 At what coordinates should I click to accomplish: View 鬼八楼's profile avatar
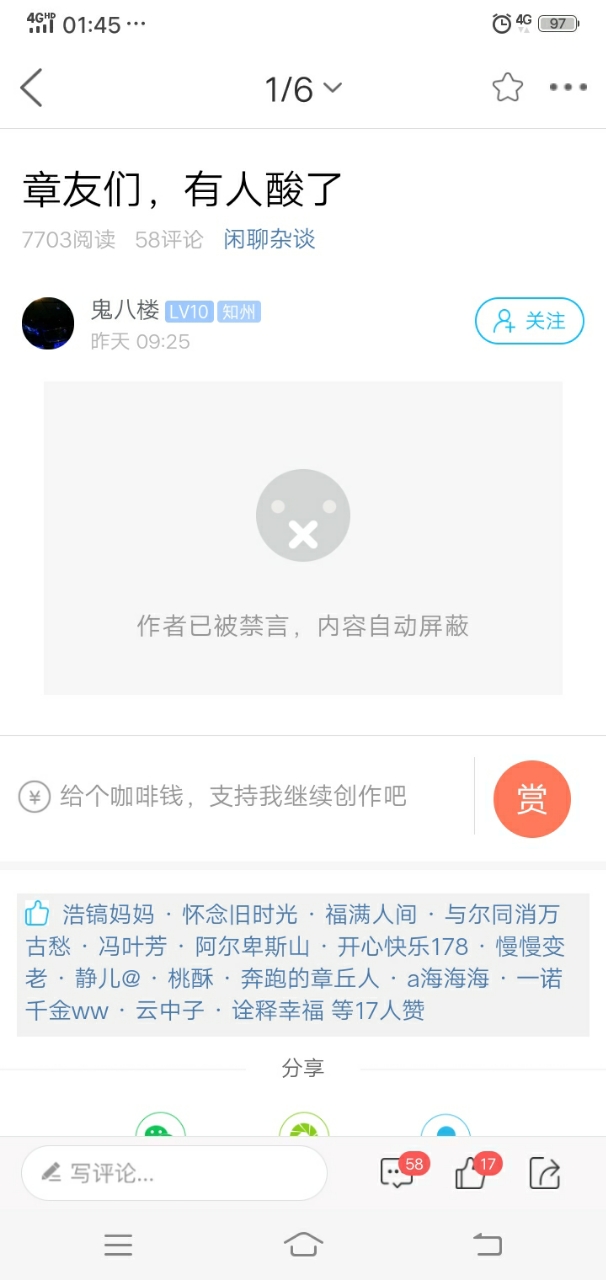pos(48,323)
